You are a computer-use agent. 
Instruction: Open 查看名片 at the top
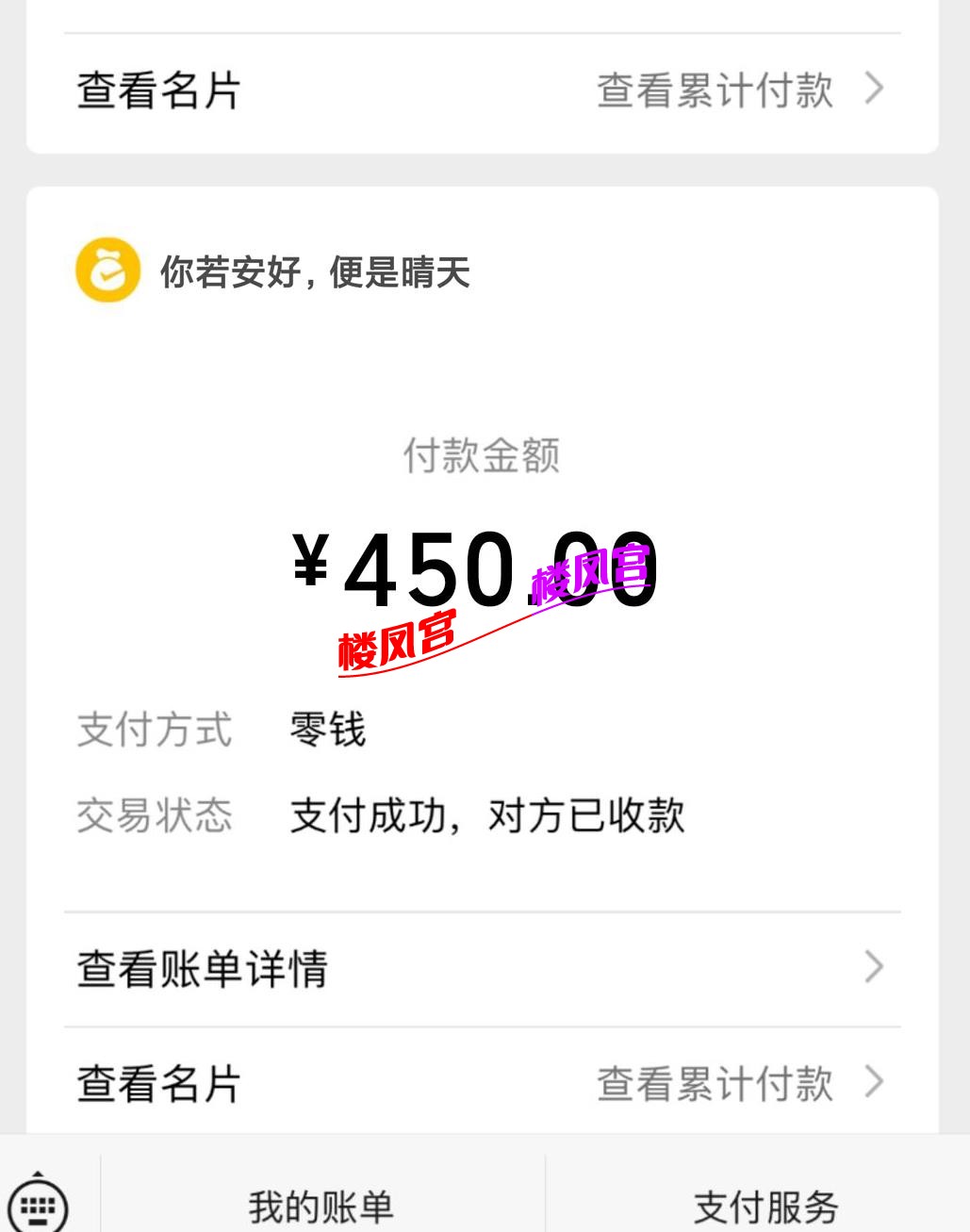156,90
